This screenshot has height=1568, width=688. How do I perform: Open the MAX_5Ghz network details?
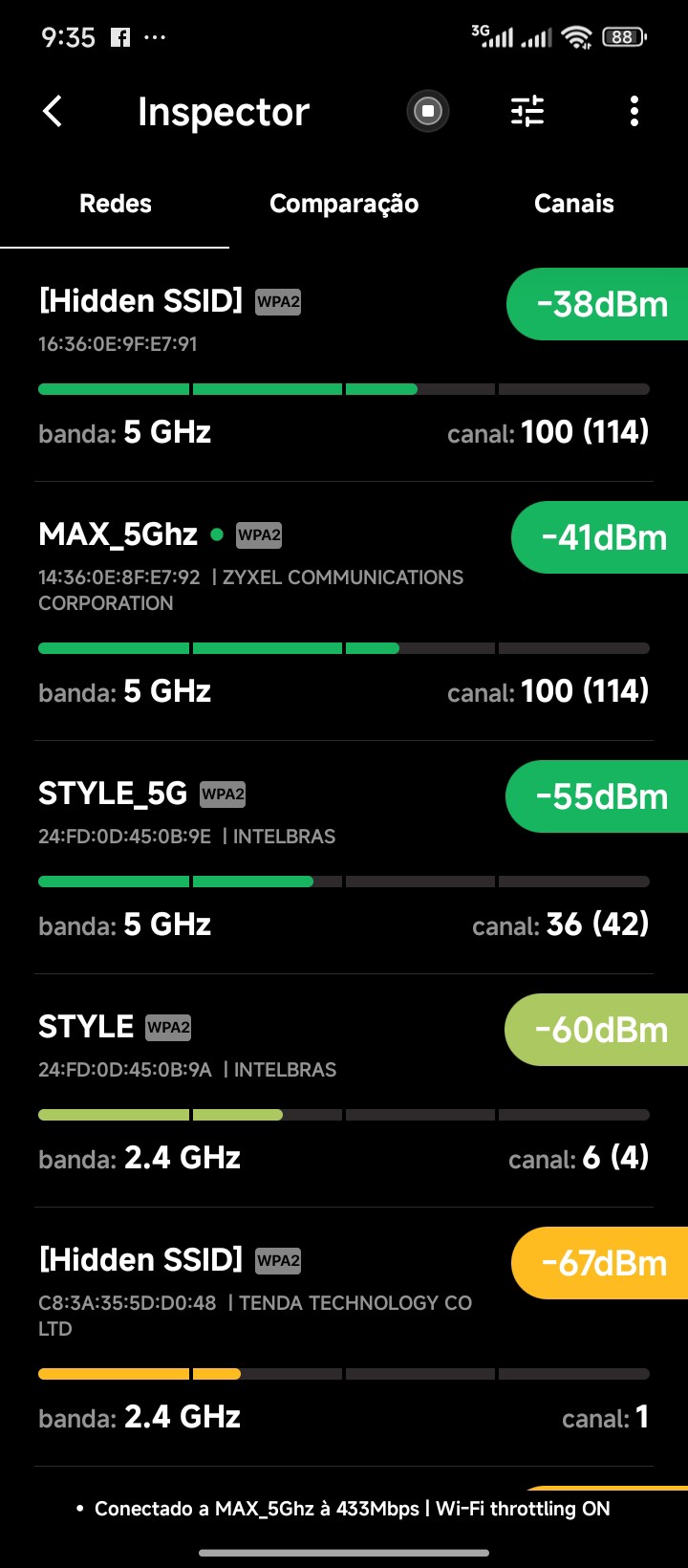[344, 614]
